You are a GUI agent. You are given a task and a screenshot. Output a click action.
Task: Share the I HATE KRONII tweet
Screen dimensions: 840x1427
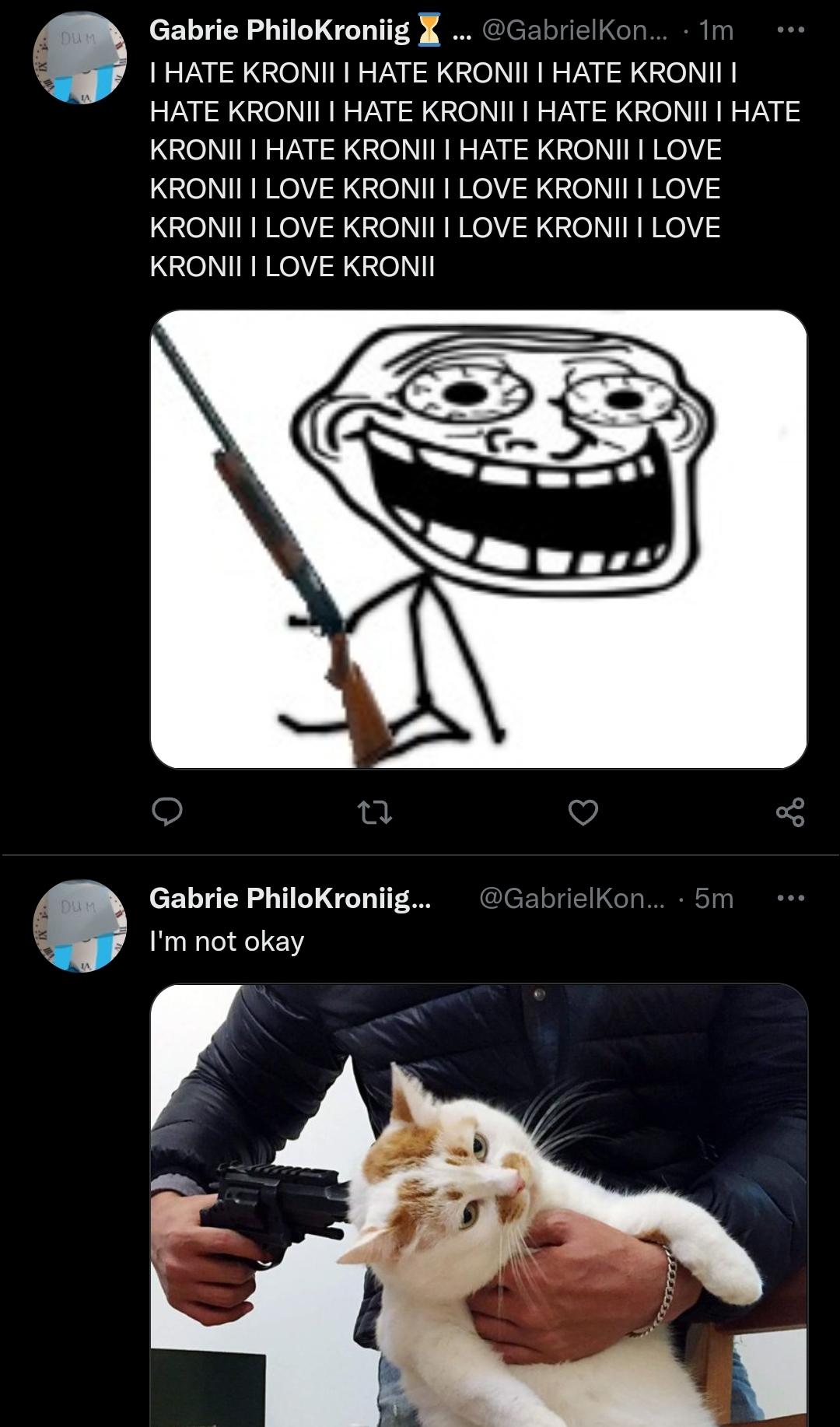[x=790, y=812]
